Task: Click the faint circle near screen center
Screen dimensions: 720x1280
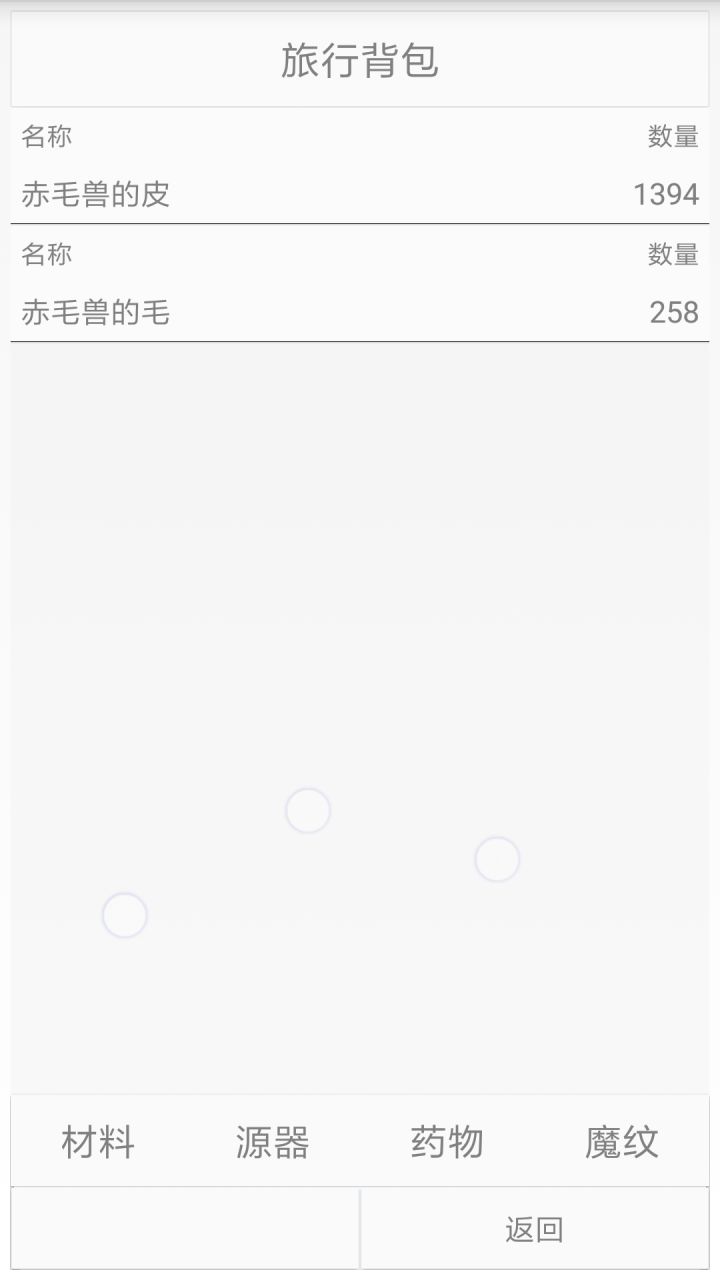Action: pos(308,811)
